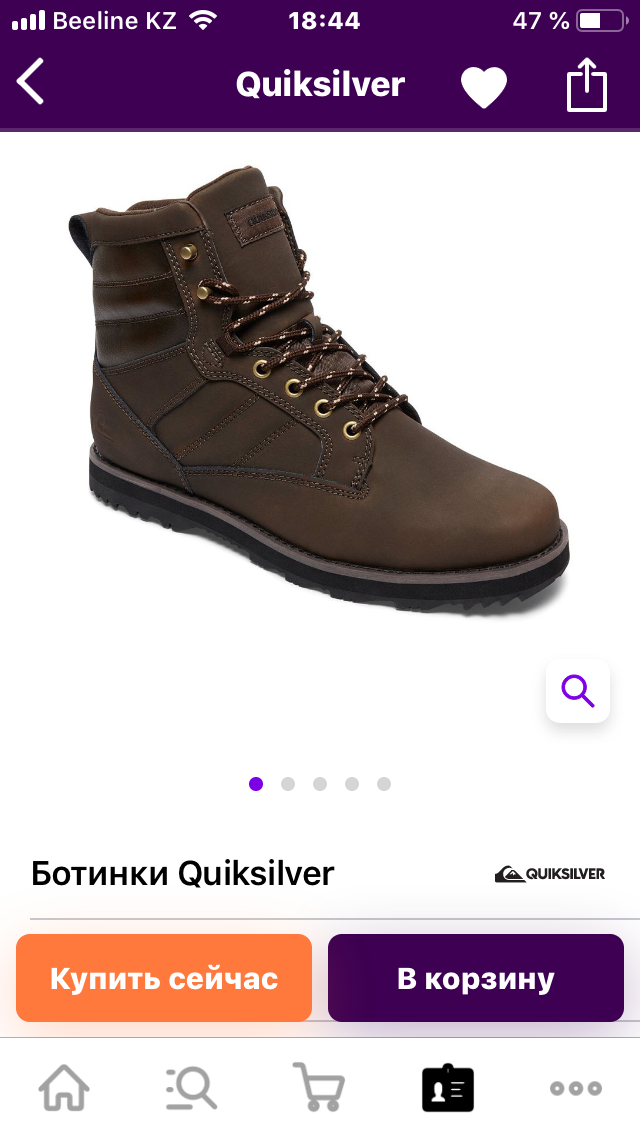The width and height of the screenshot is (640, 1136).
Task: Open the Quiksilver brand logo link
Action: [x=550, y=874]
